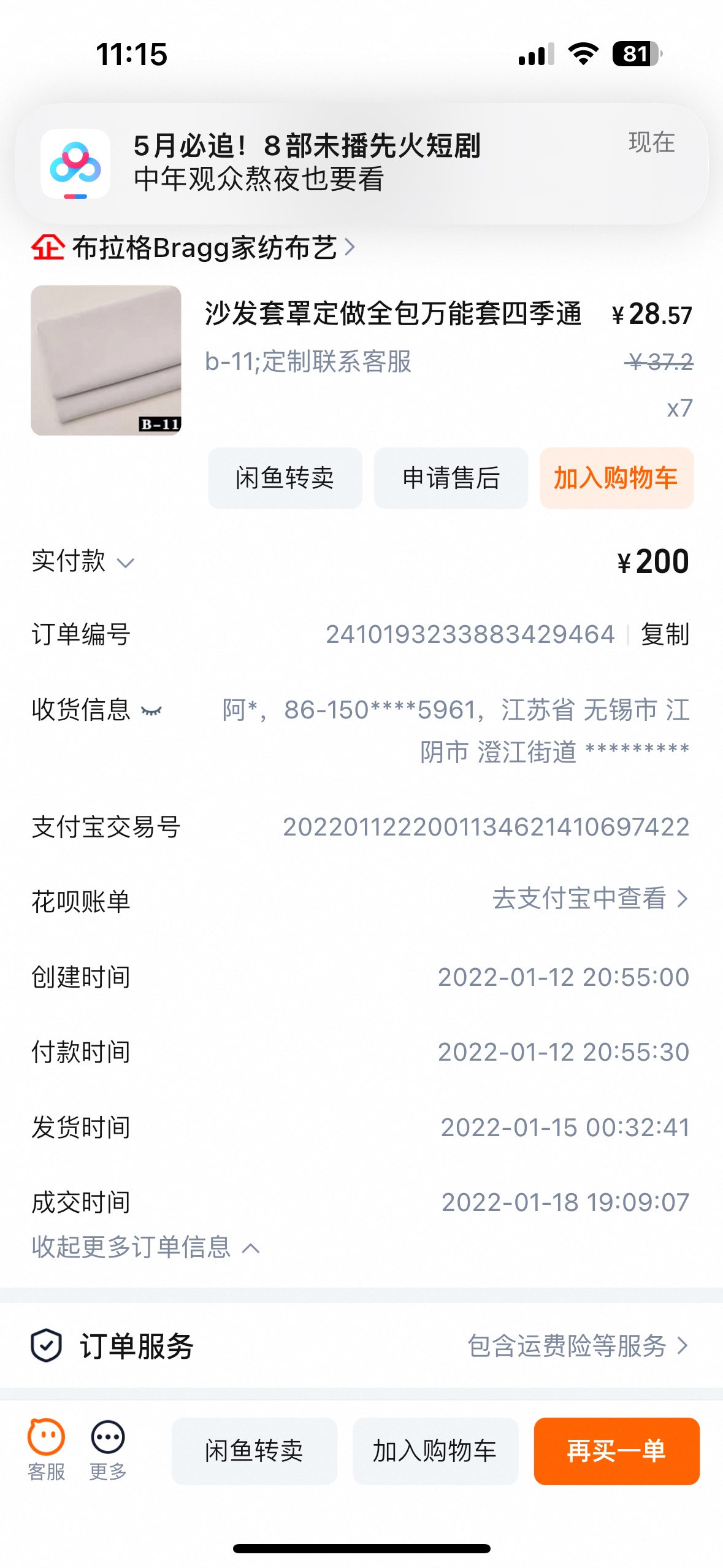Open the 更多 options menu
Screen dimensions: 723x1568
(108, 1450)
